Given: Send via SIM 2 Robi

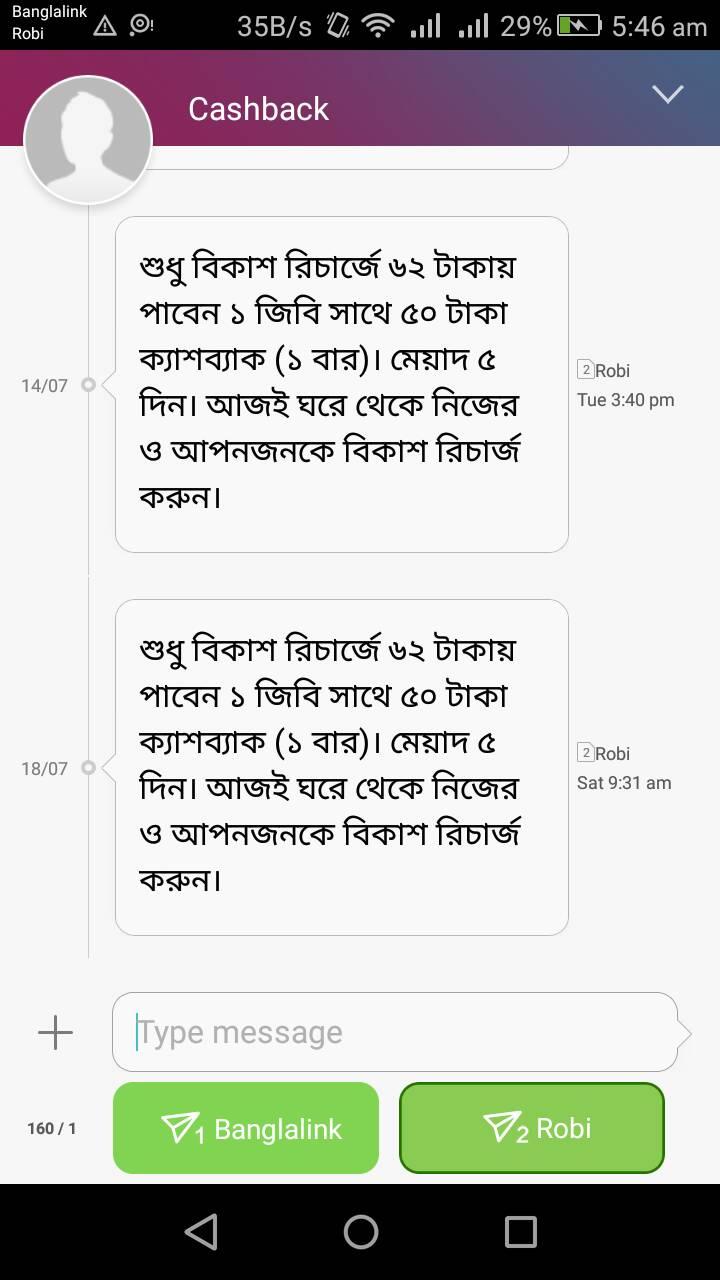Looking at the screenshot, I should coord(532,1128).
